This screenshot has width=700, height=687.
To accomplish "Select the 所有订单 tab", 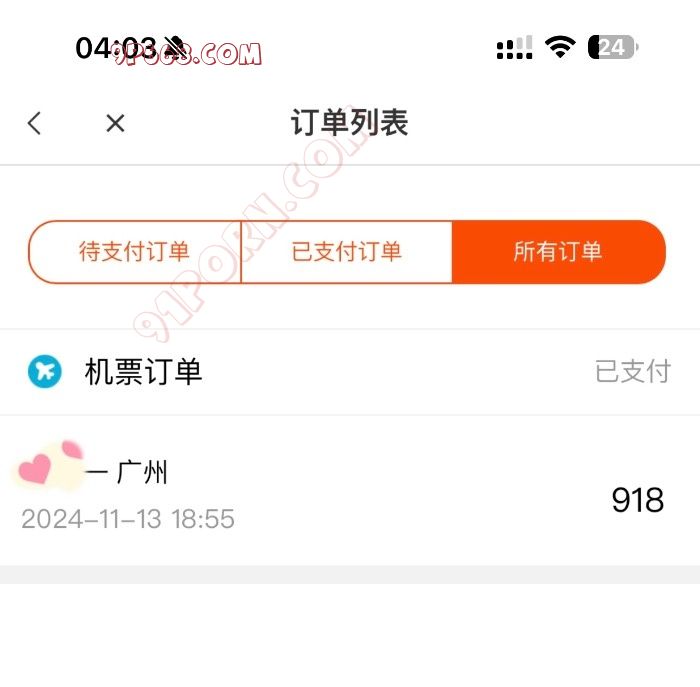I will [x=558, y=252].
